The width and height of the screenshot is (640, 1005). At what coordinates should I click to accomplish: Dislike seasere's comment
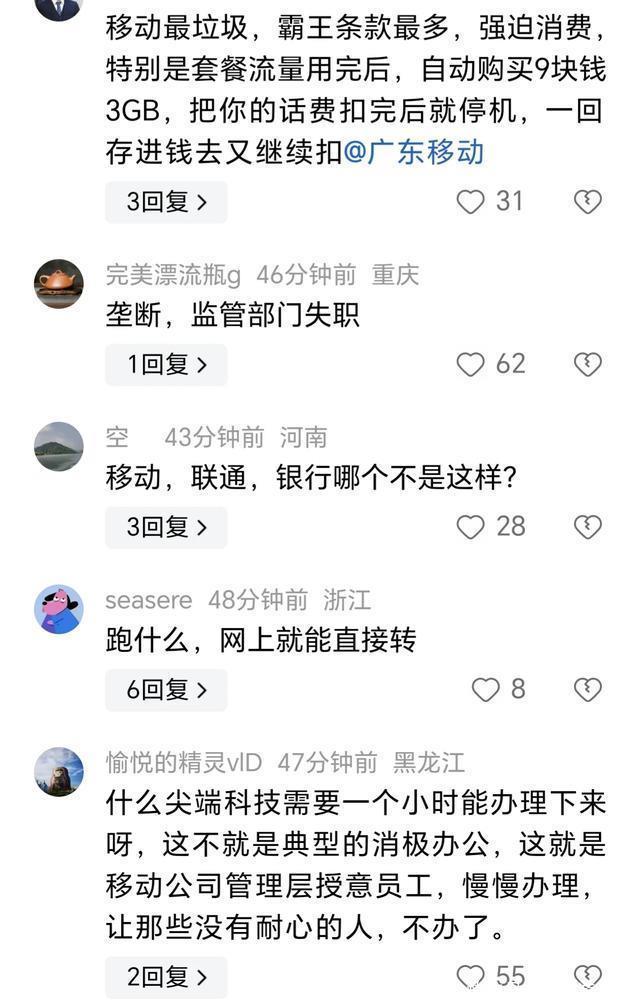coord(588,690)
